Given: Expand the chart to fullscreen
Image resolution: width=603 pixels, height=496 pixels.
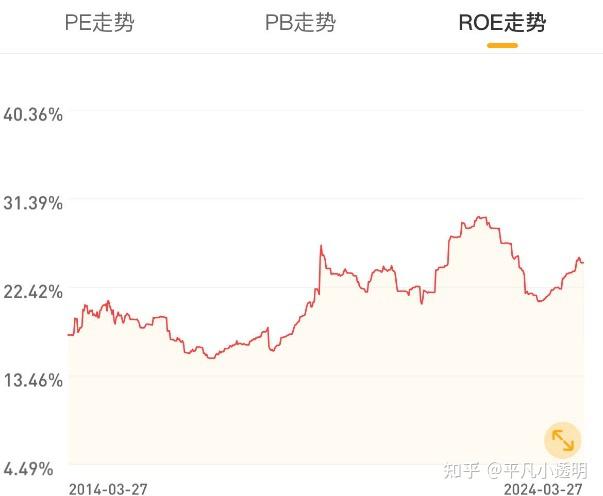Looking at the screenshot, I should point(562,440).
